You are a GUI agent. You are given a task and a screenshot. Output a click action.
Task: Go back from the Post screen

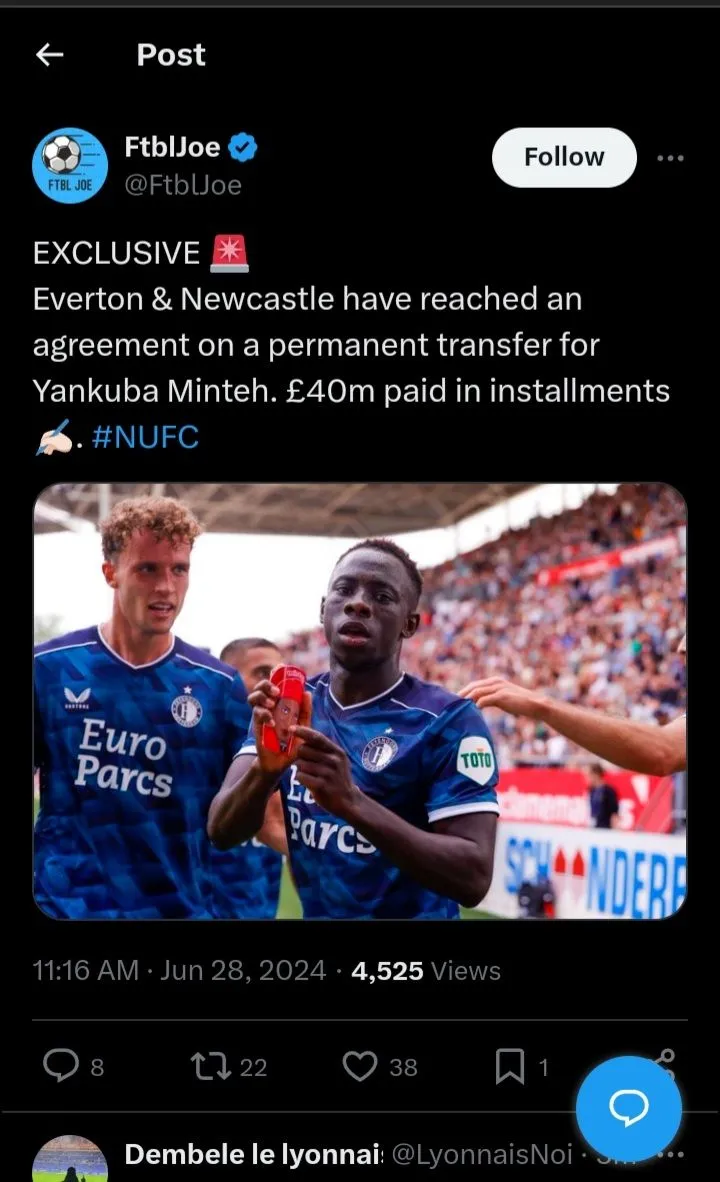(49, 55)
